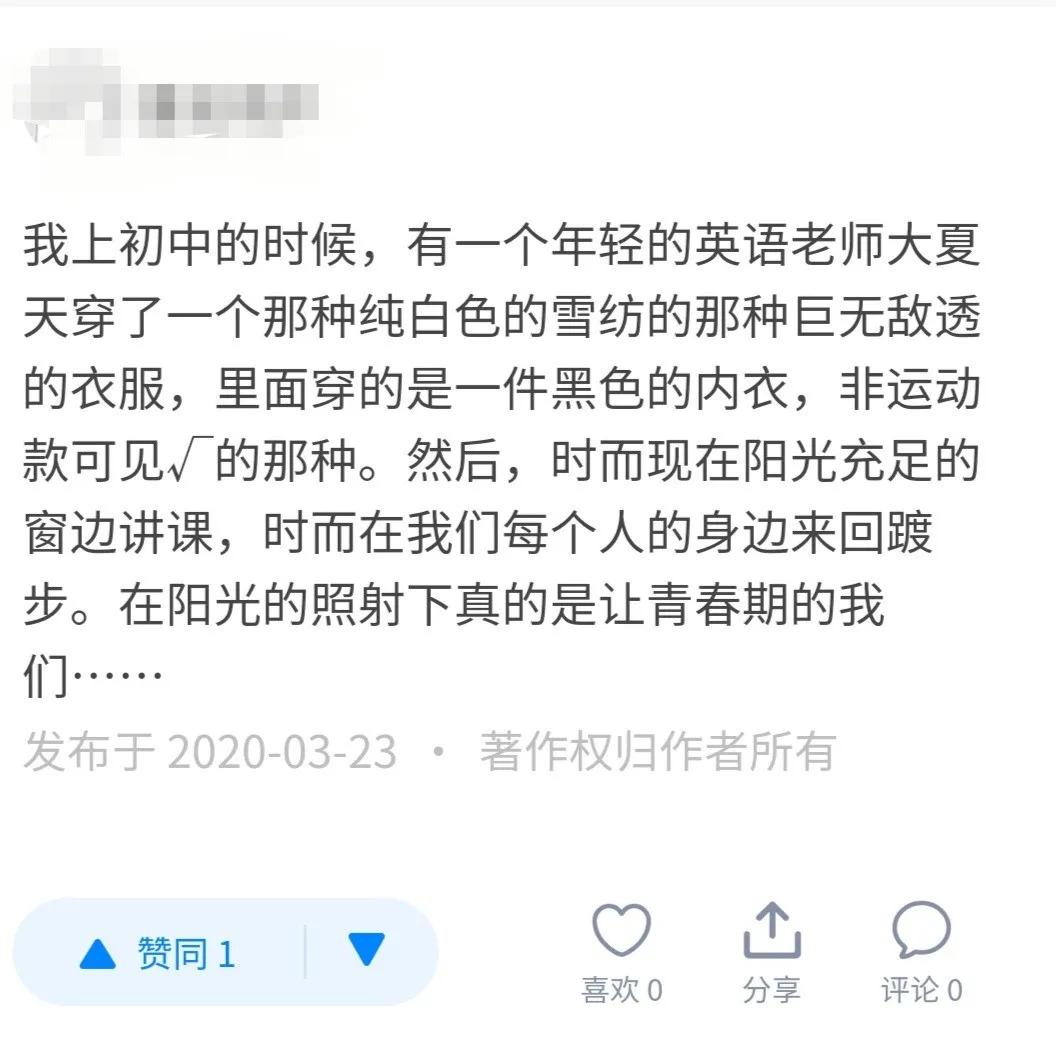
Task: Downvote the answer with the down arrow
Action: (366, 950)
